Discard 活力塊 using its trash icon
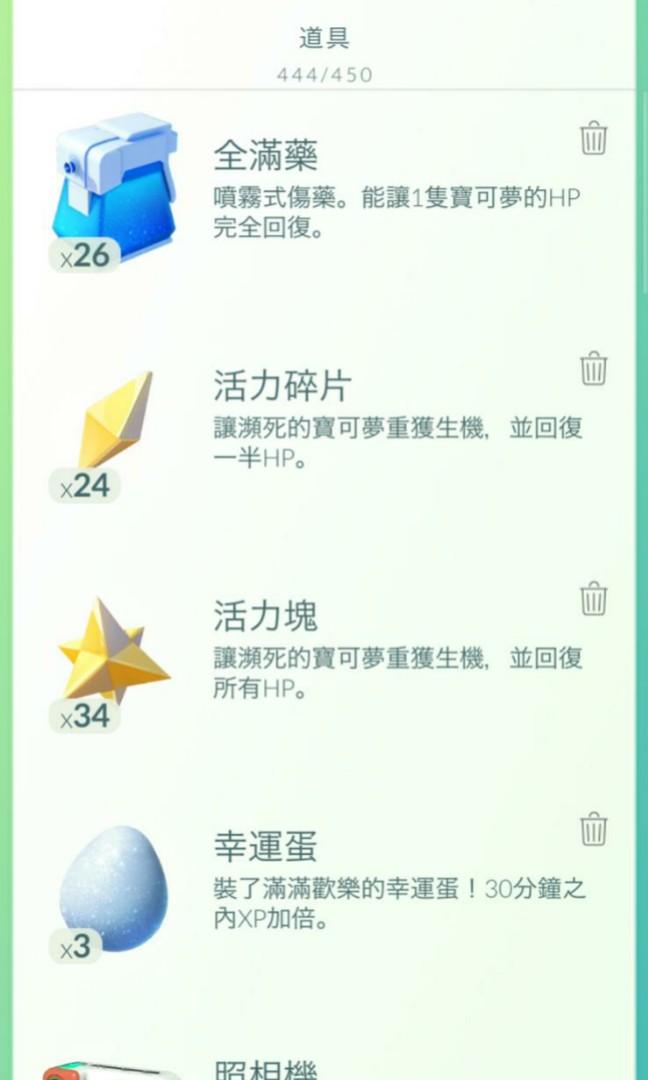This screenshot has width=648, height=1080. [594, 598]
